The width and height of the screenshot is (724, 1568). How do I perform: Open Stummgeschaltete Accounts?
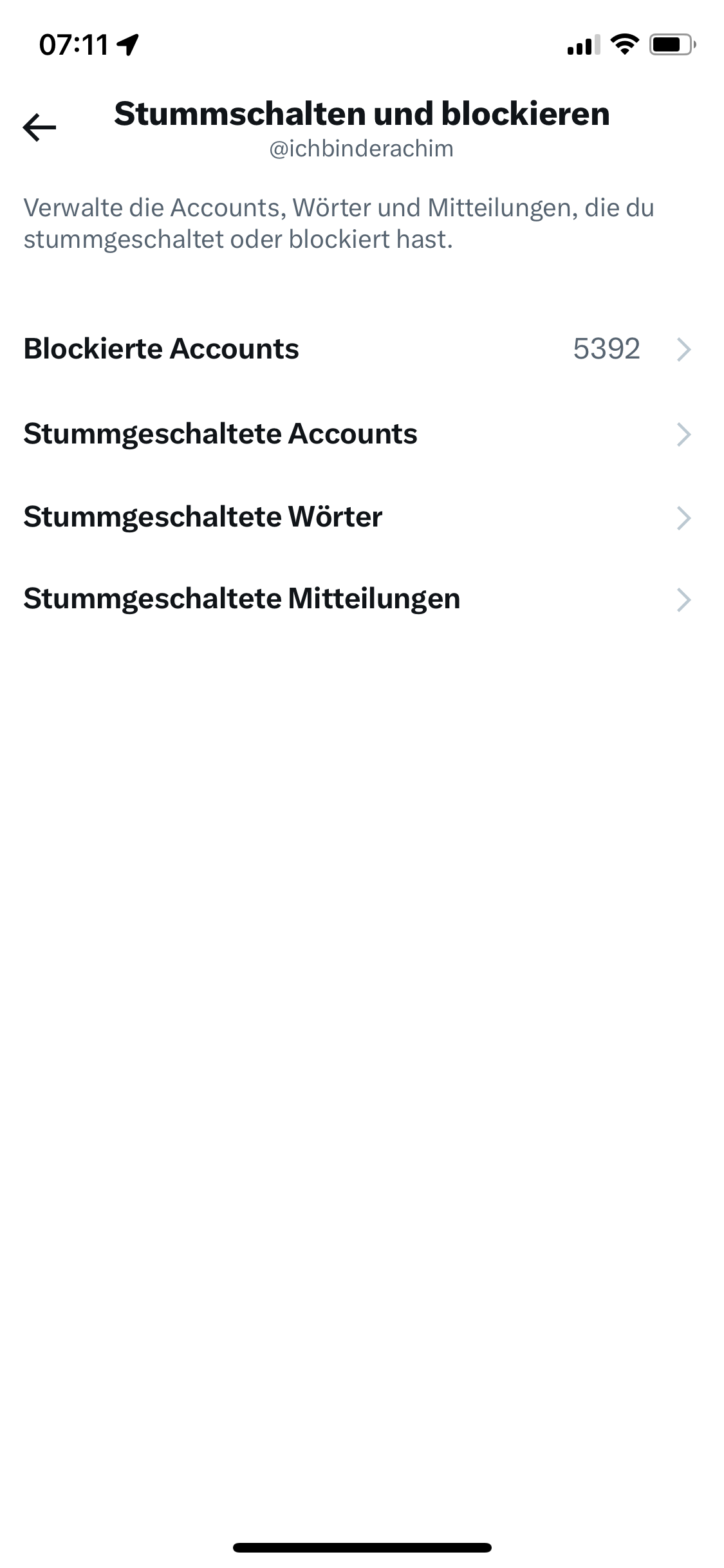coord(362,434)
